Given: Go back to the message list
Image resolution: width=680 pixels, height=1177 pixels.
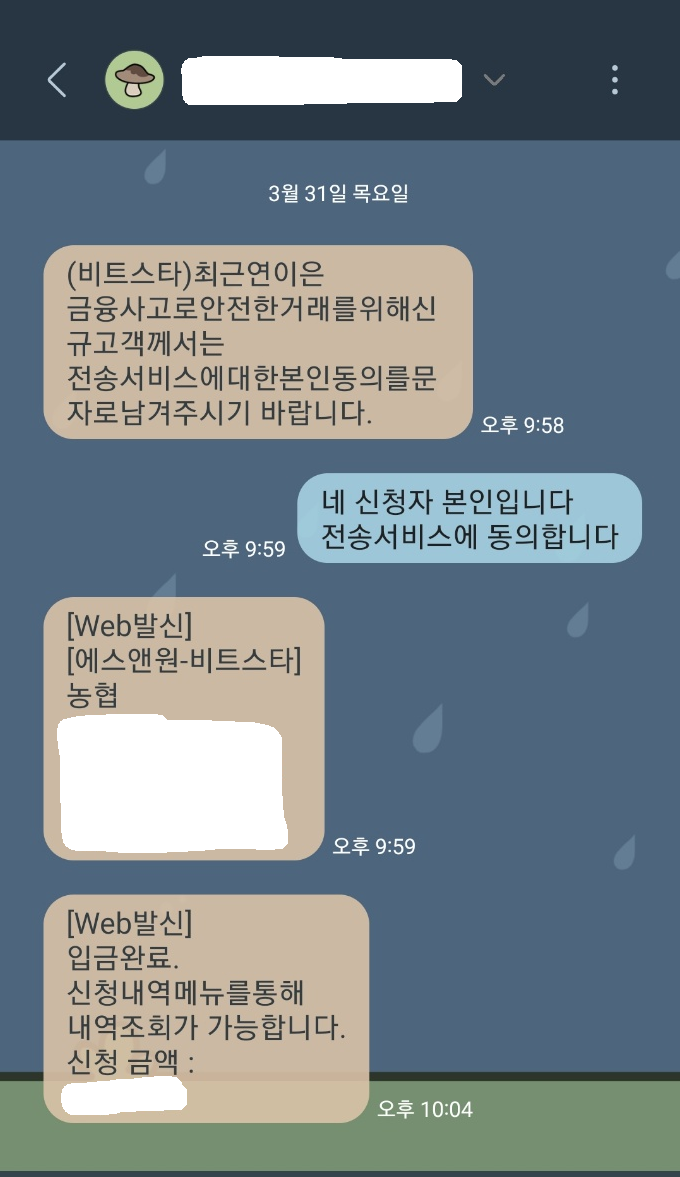Looking at the screenshot, I should (x=57, y=80).
